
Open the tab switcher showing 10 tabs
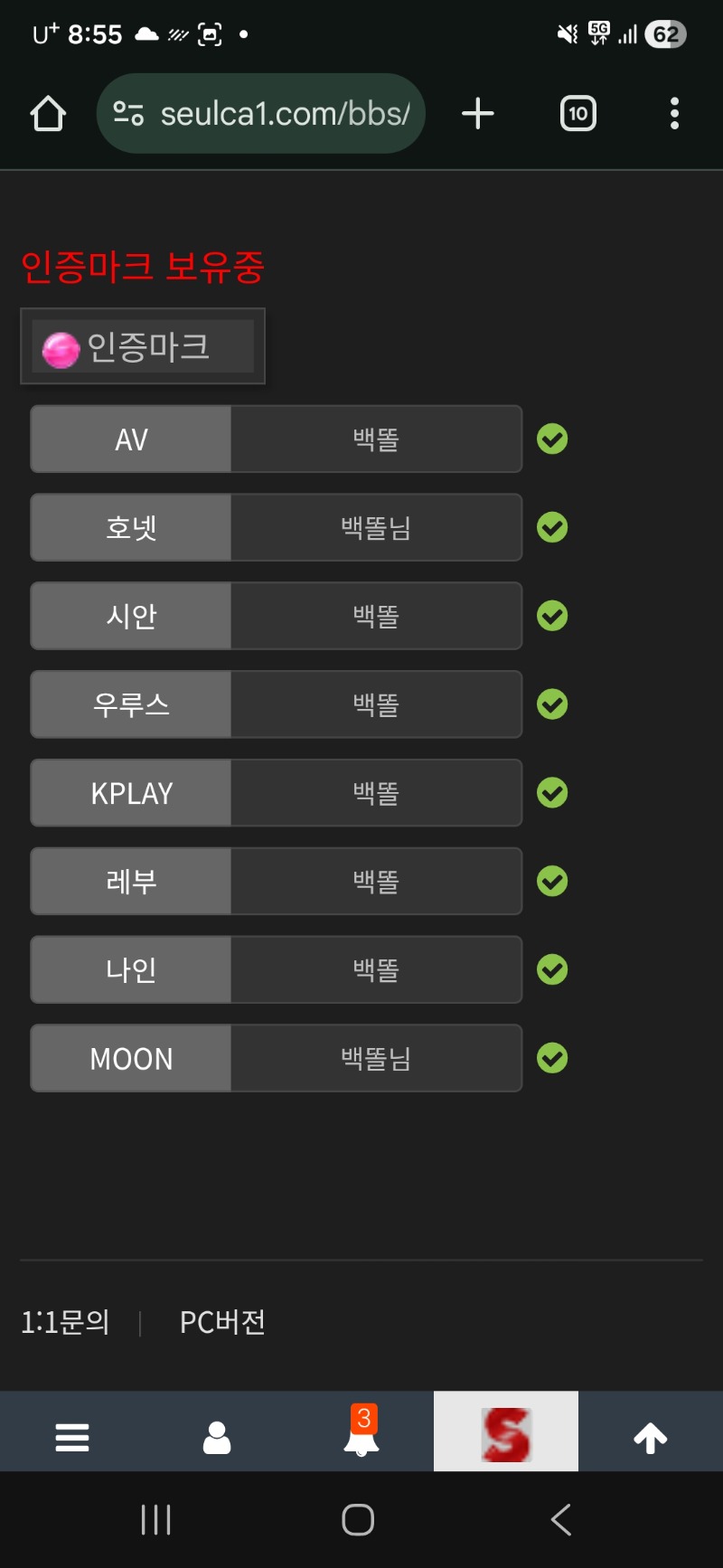click(x=578, y=114)
